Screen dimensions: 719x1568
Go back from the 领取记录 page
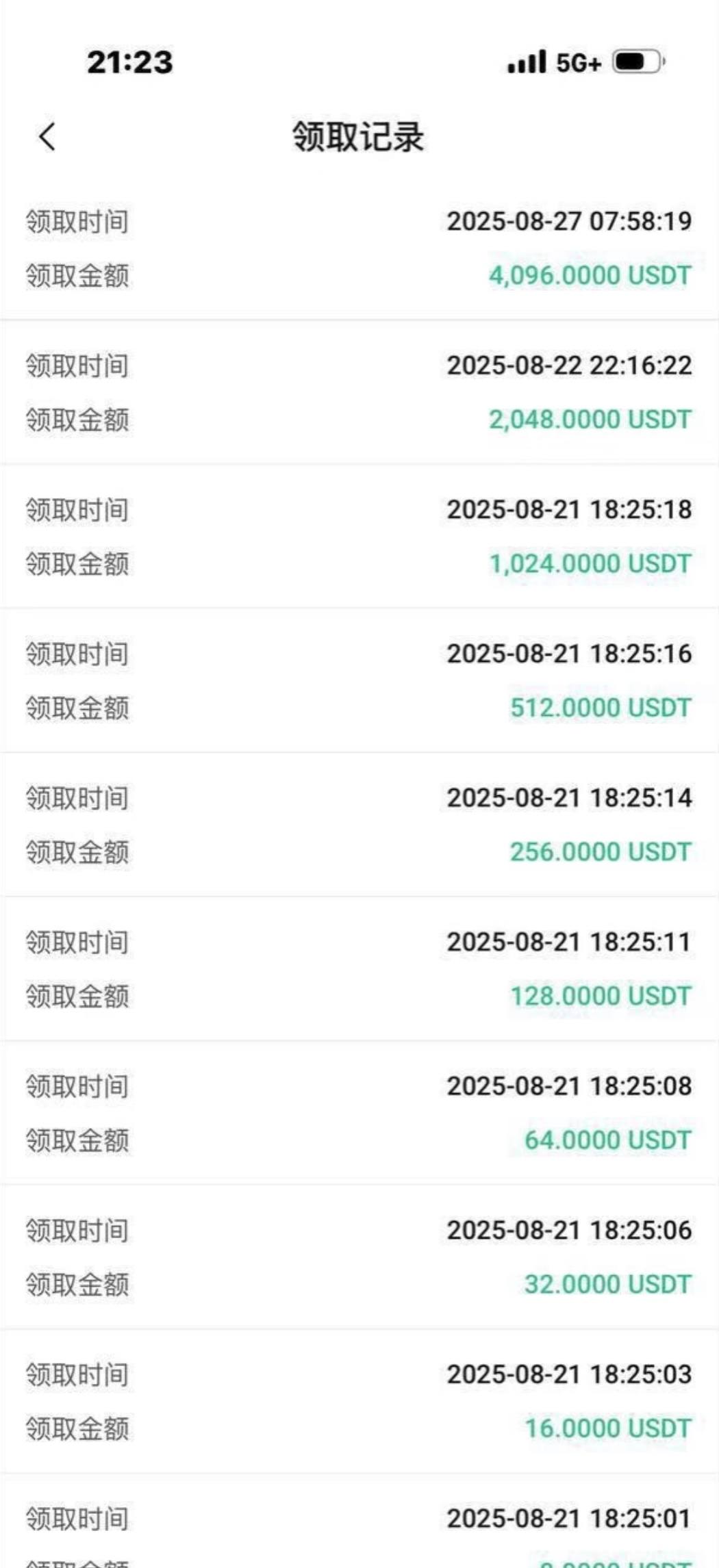47,136
